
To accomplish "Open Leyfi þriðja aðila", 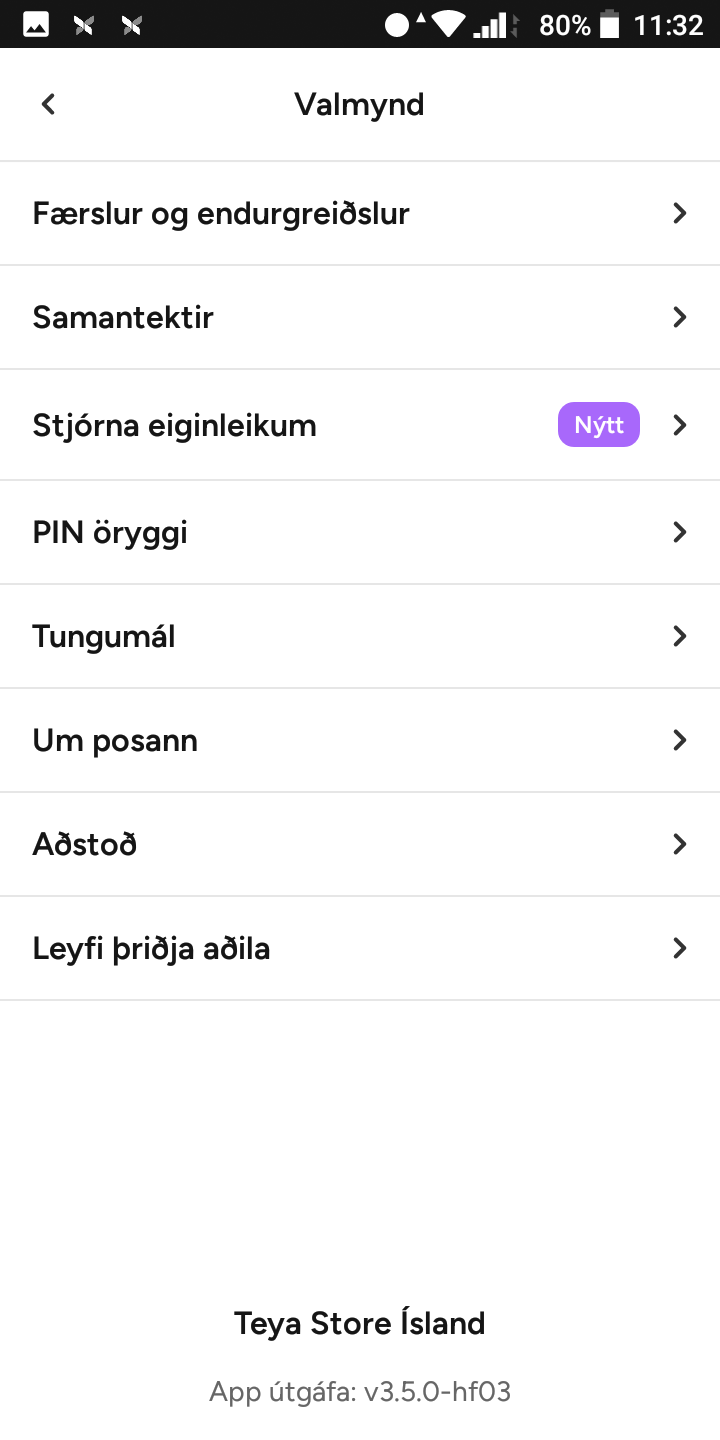I will 360,948.
